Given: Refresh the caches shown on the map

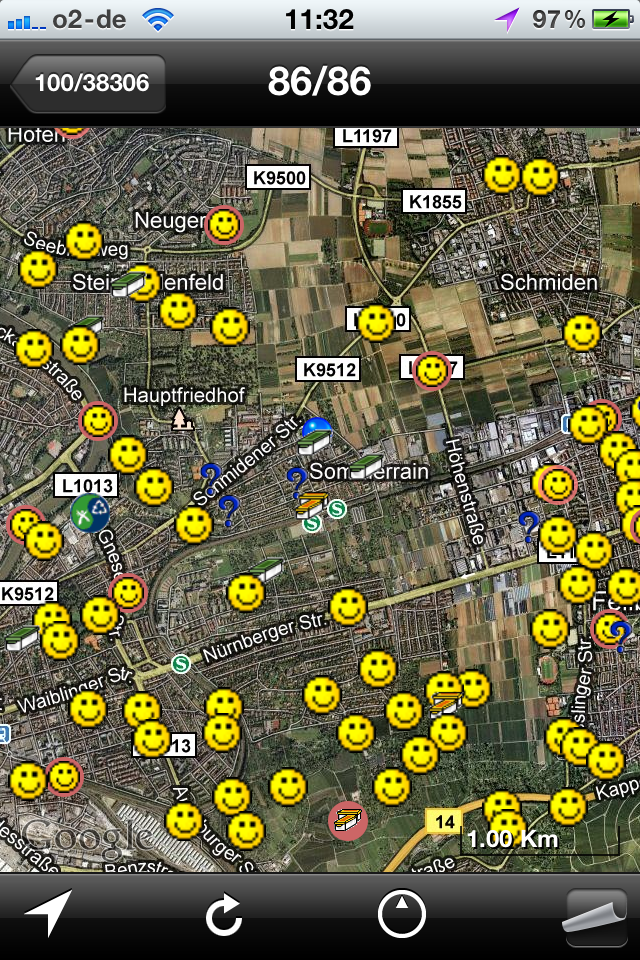Looking at the screenshot, I should pos(224,914).
